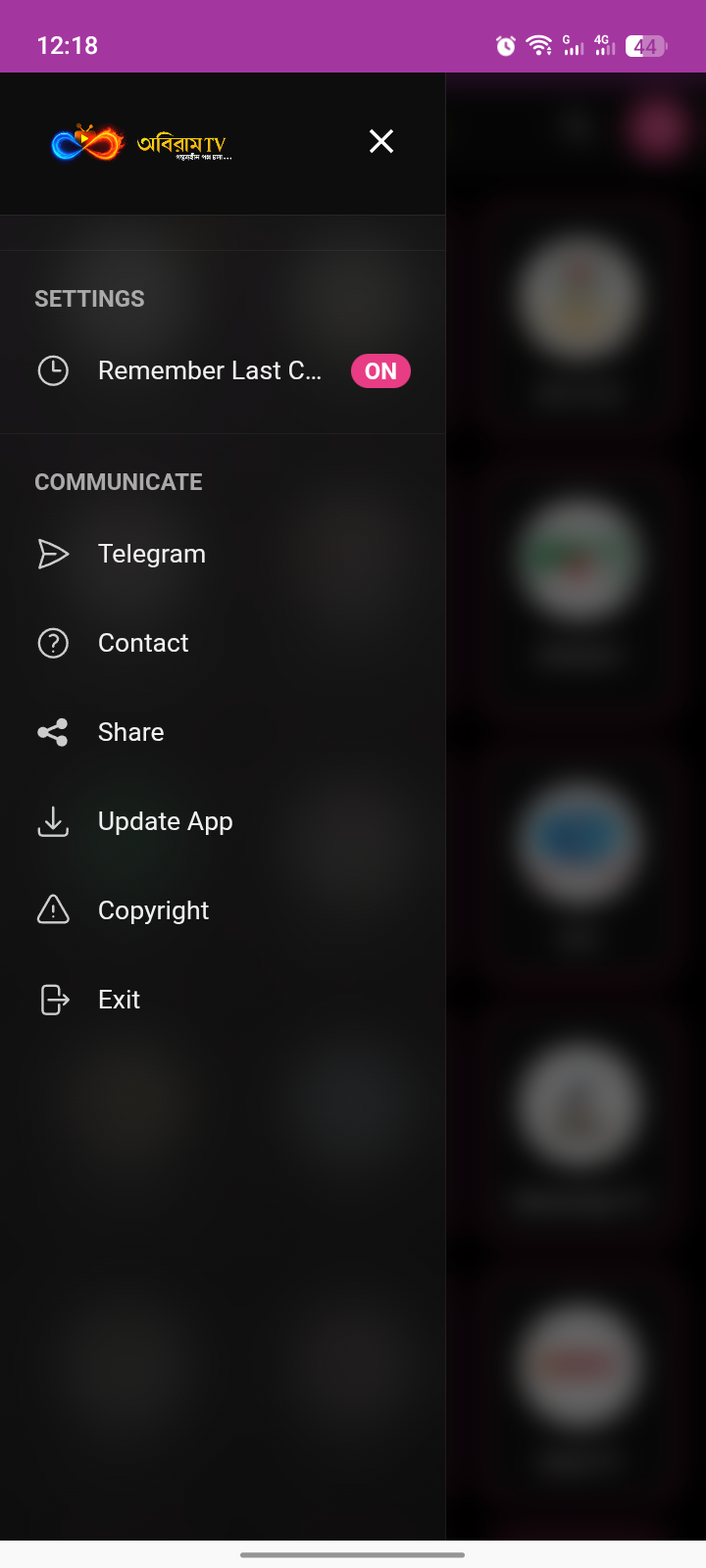Screen dimensions: 706x1568
Task: Click the Exit logout icon
Action: 52,999
